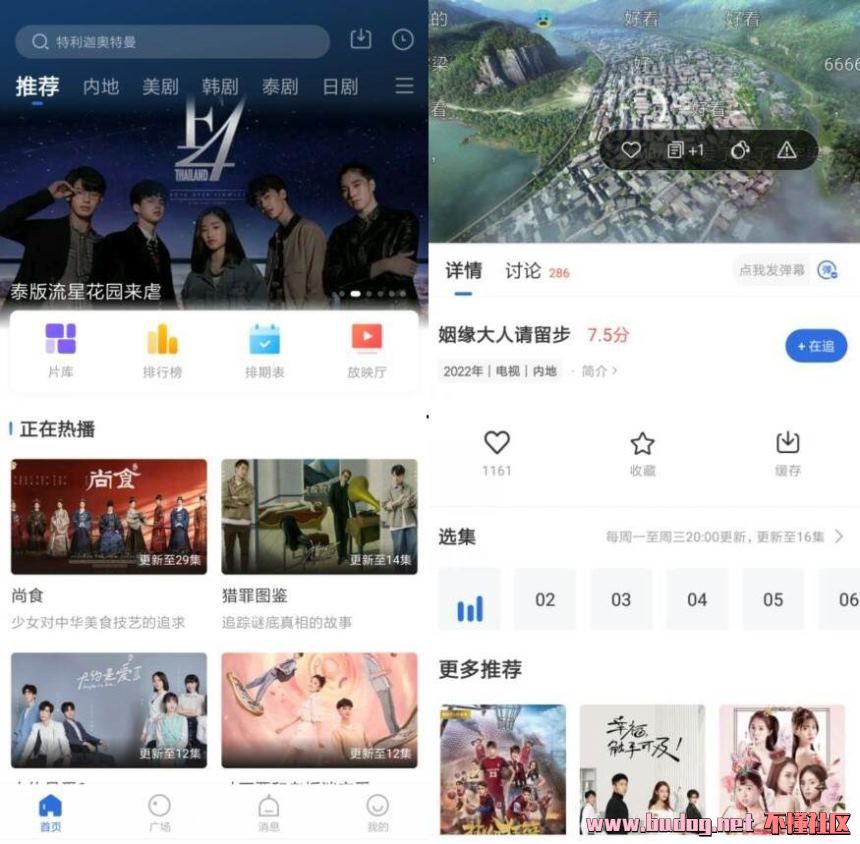
Task: Tap the 缓存 download icon
Action: [787, 453]
